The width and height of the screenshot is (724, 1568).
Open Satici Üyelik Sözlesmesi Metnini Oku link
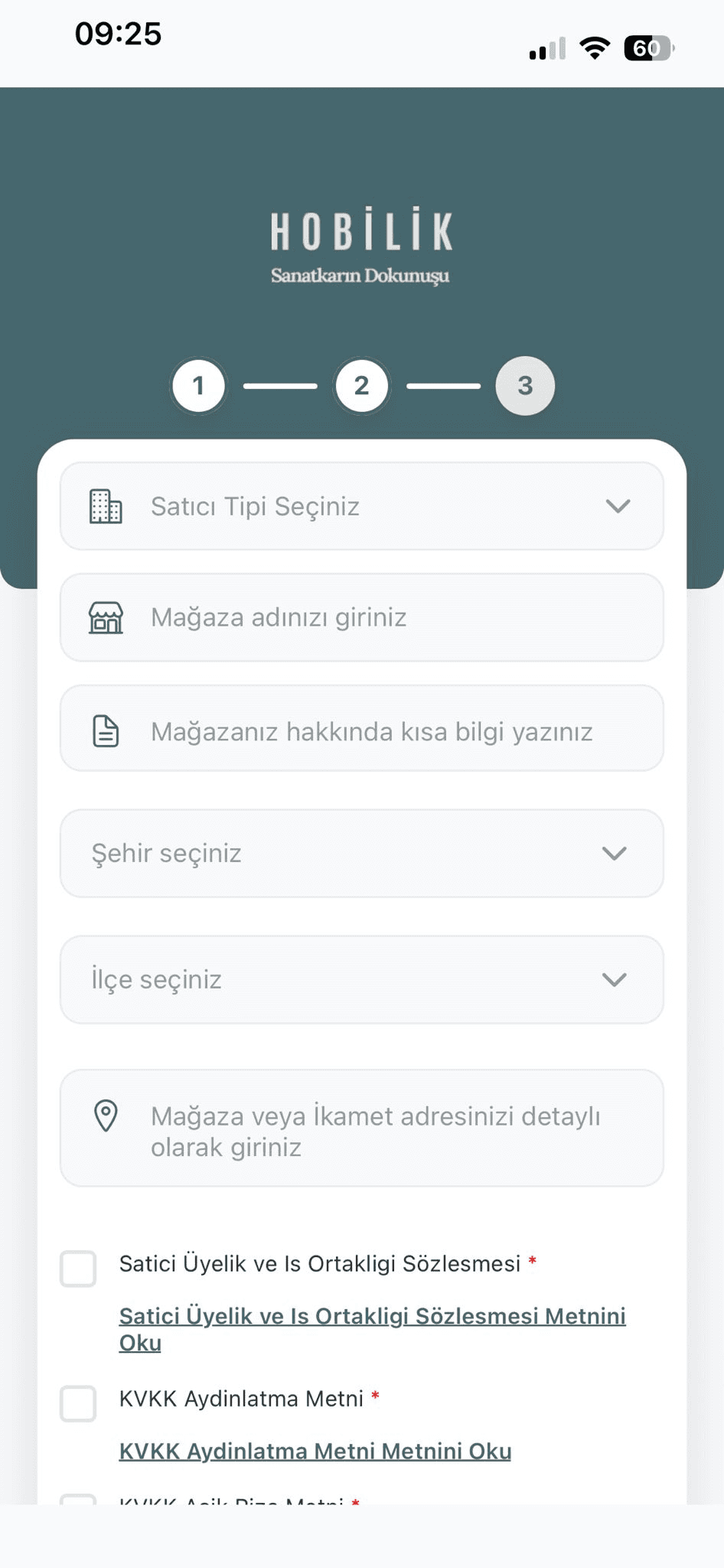coord(372,1329)
